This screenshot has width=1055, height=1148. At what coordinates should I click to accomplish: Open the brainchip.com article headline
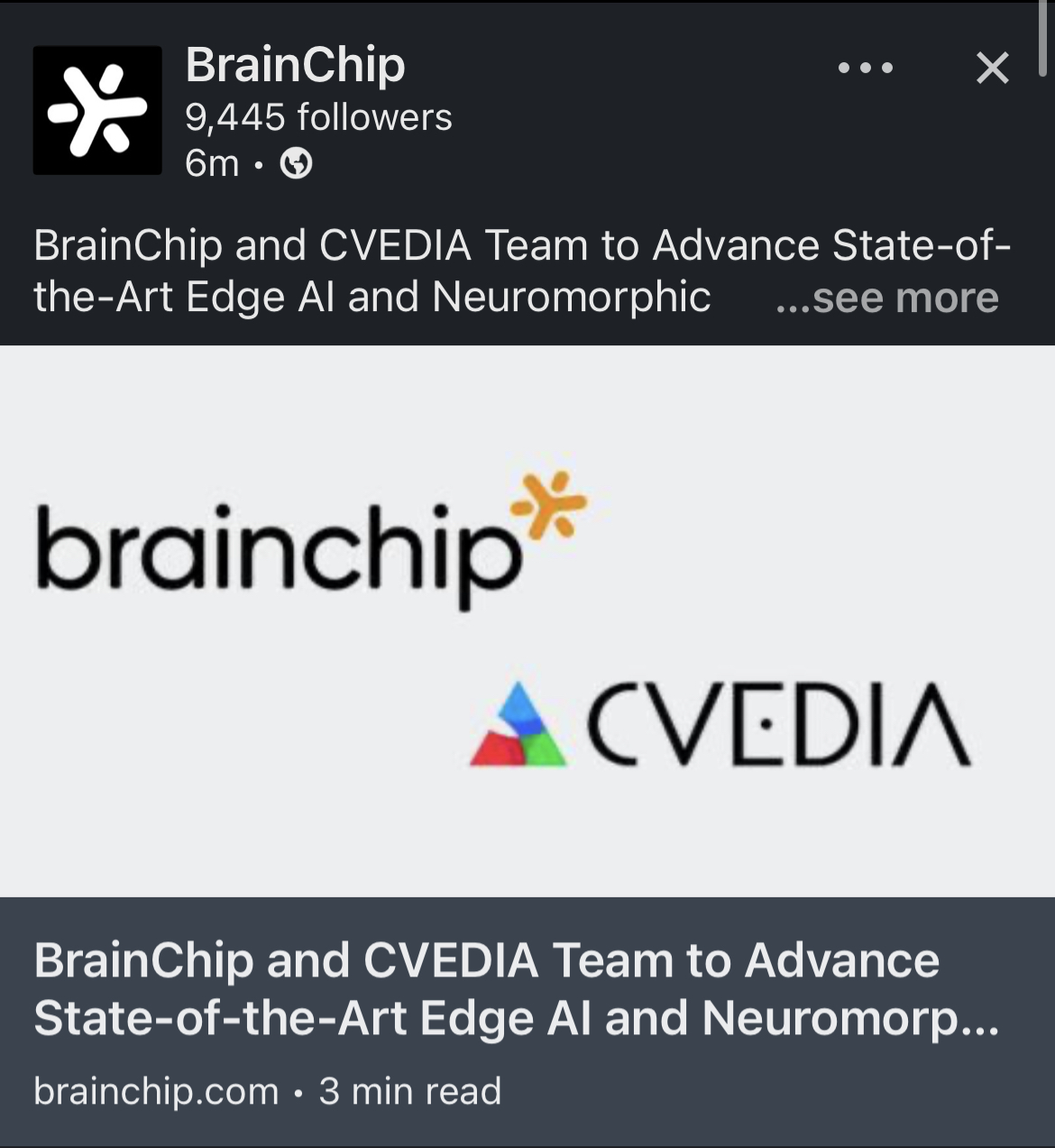point(516,988)
